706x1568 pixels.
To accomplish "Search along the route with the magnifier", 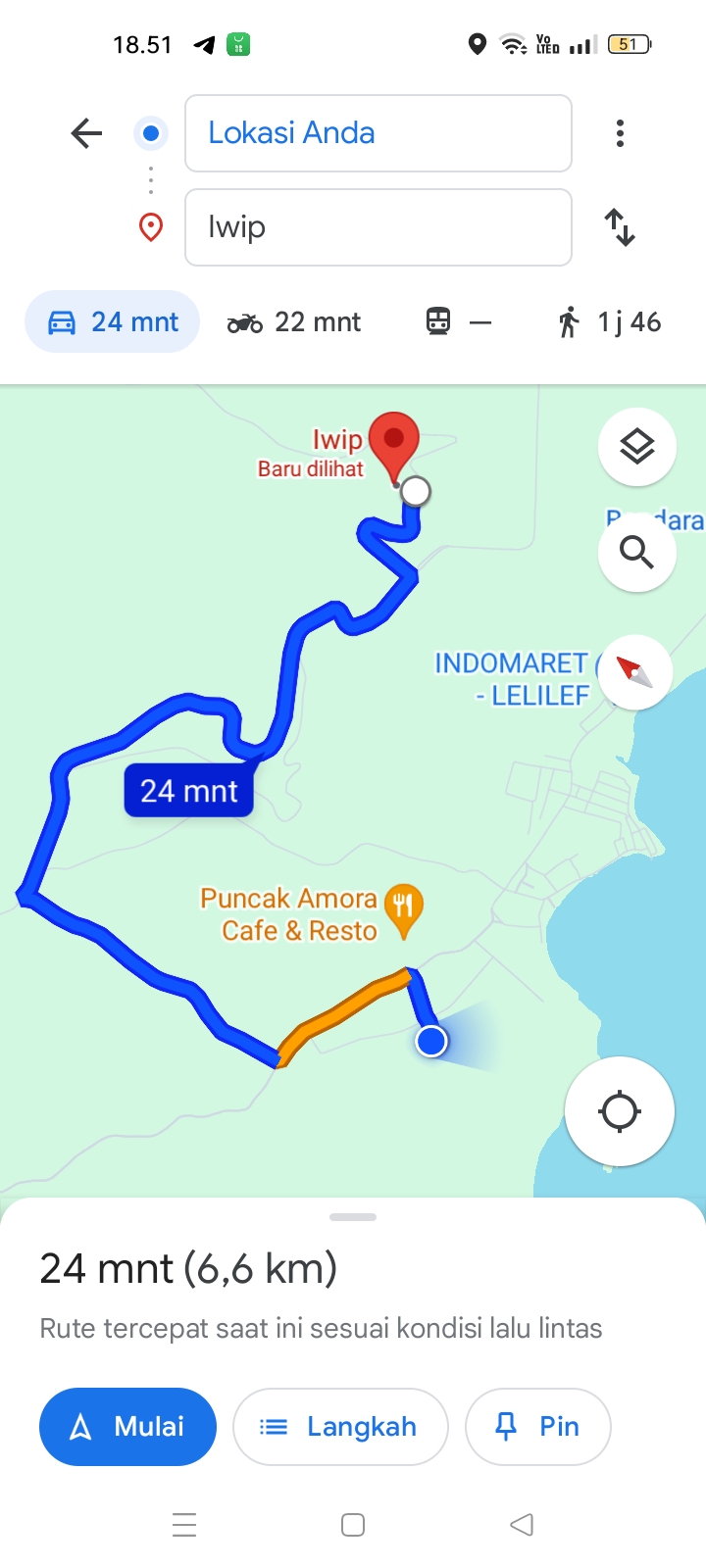I will point(637,553).
